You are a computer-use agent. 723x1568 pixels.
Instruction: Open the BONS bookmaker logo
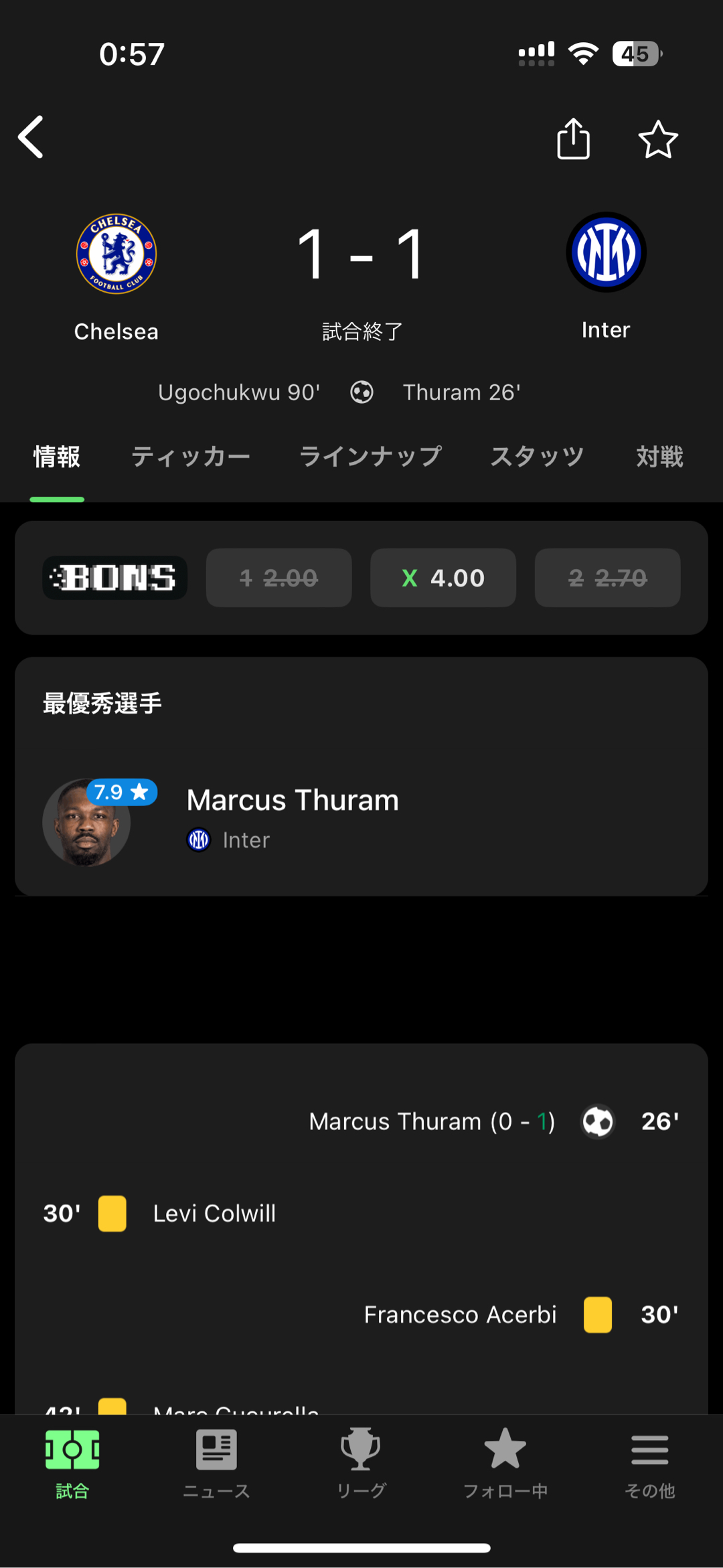(115, 578)
